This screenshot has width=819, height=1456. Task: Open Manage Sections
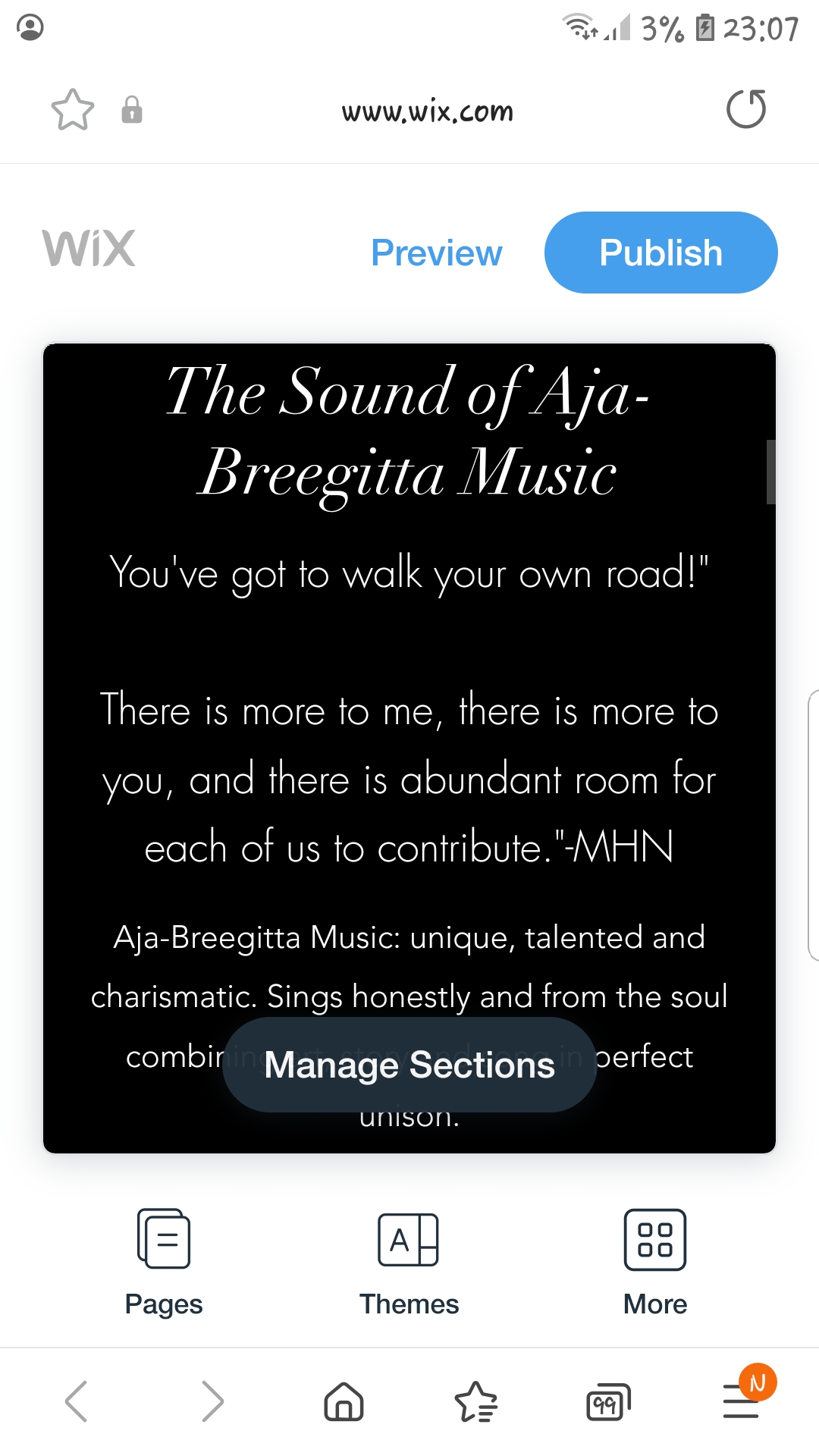coord(409,1065)
